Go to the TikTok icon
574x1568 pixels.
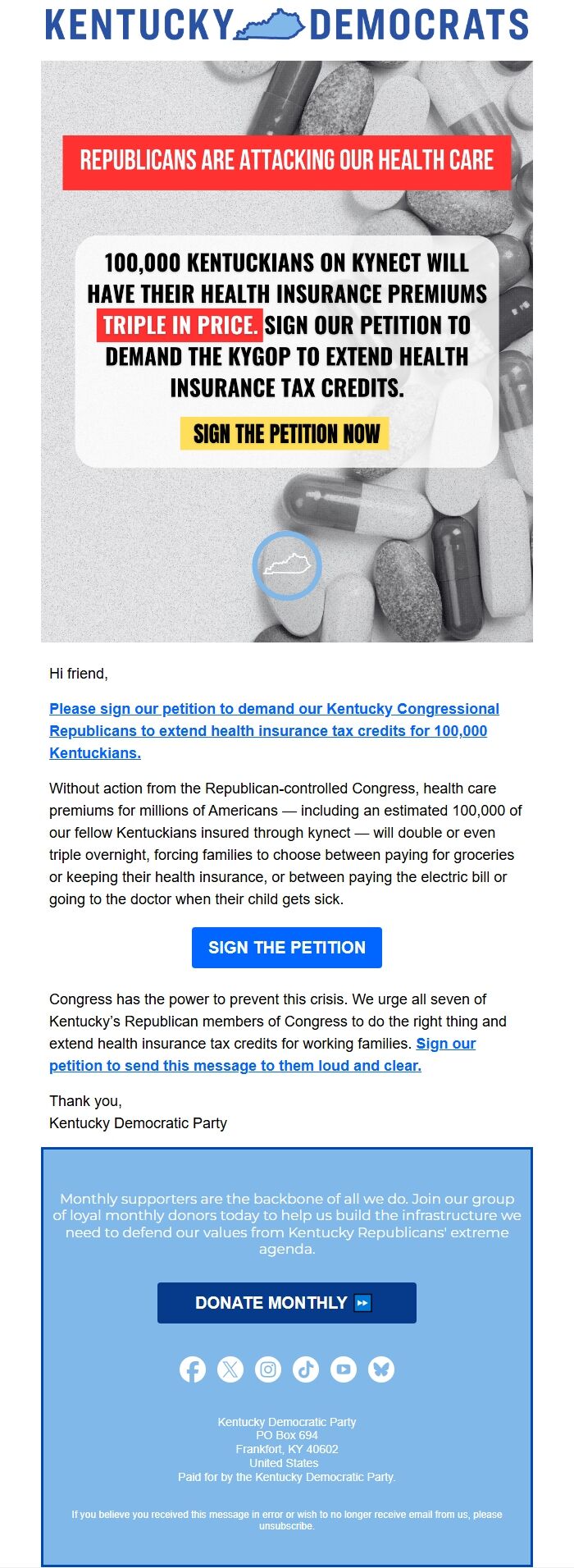click(x=306, y=1369)
